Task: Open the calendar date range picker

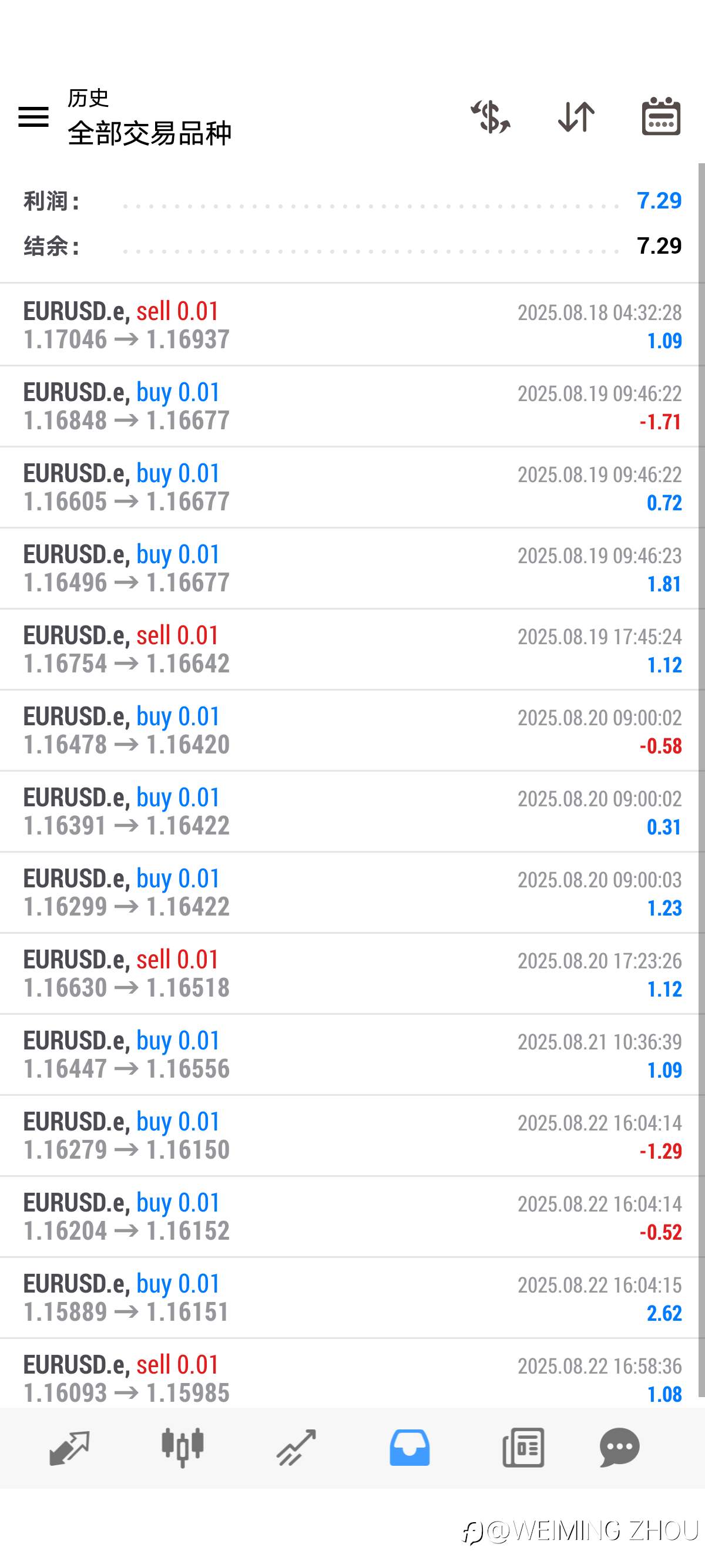Action: coord(661,116)
